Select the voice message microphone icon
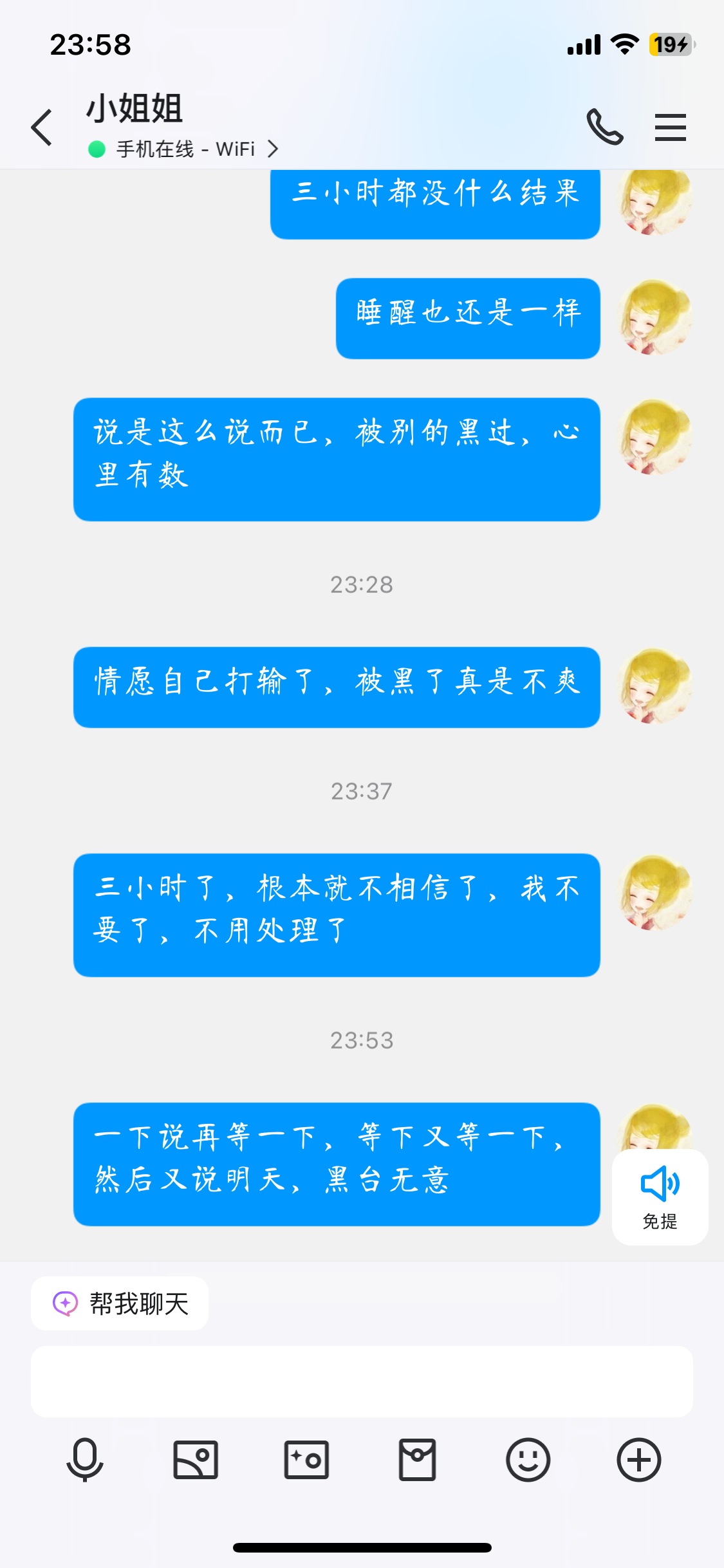The height and width of the screenshot is (1568, 724). 86,1459
